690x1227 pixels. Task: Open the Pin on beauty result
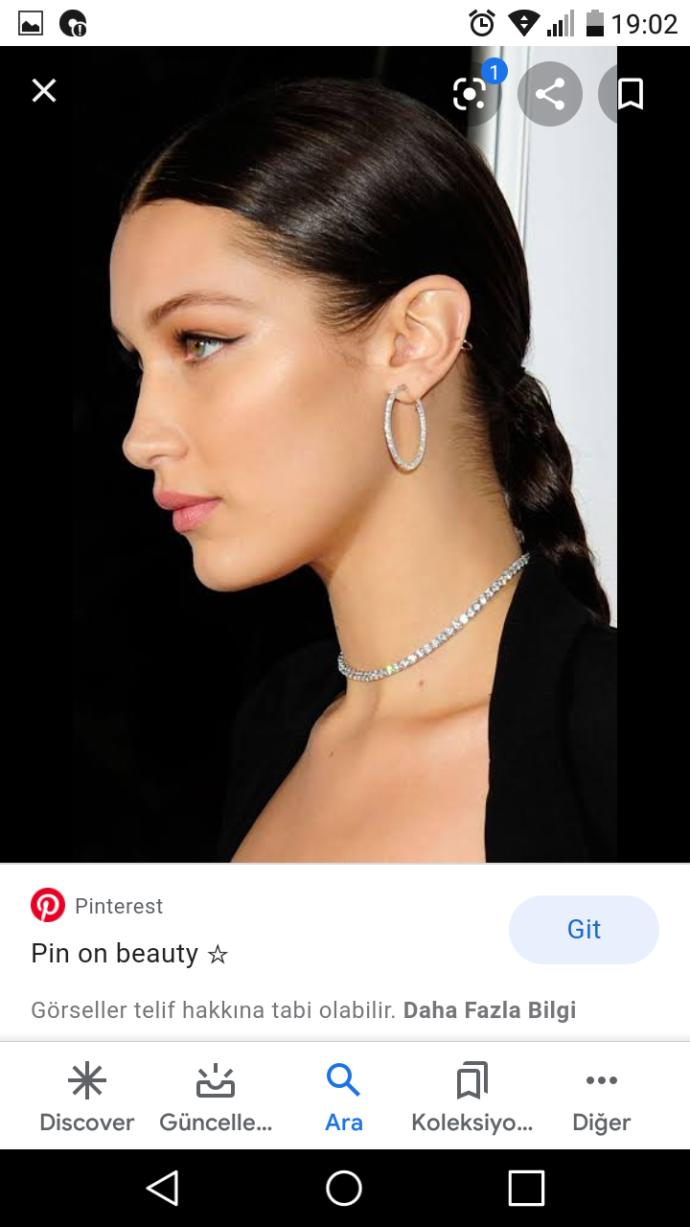click(130, 953)
